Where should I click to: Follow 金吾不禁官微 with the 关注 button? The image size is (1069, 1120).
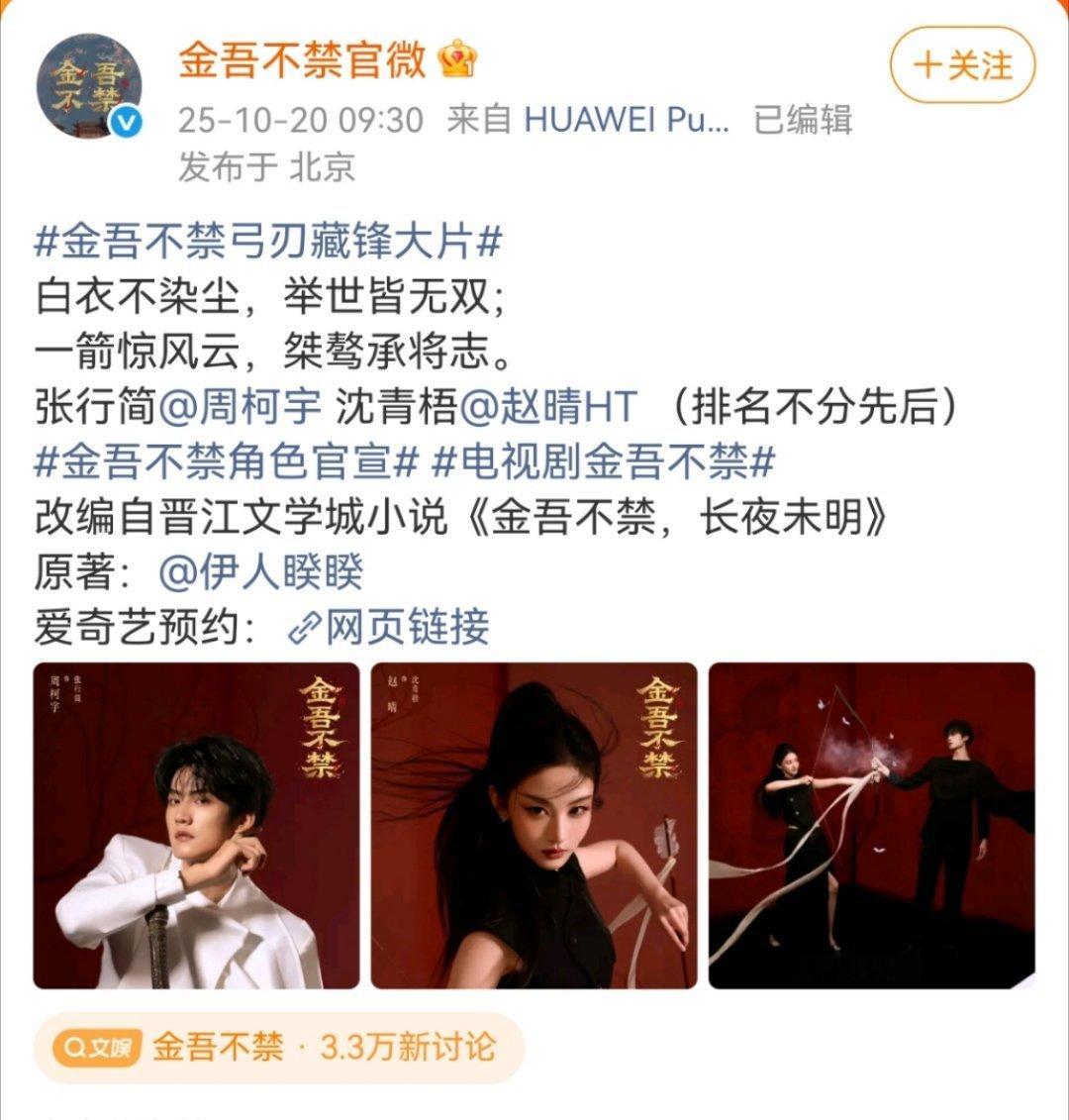click(962, 65)
